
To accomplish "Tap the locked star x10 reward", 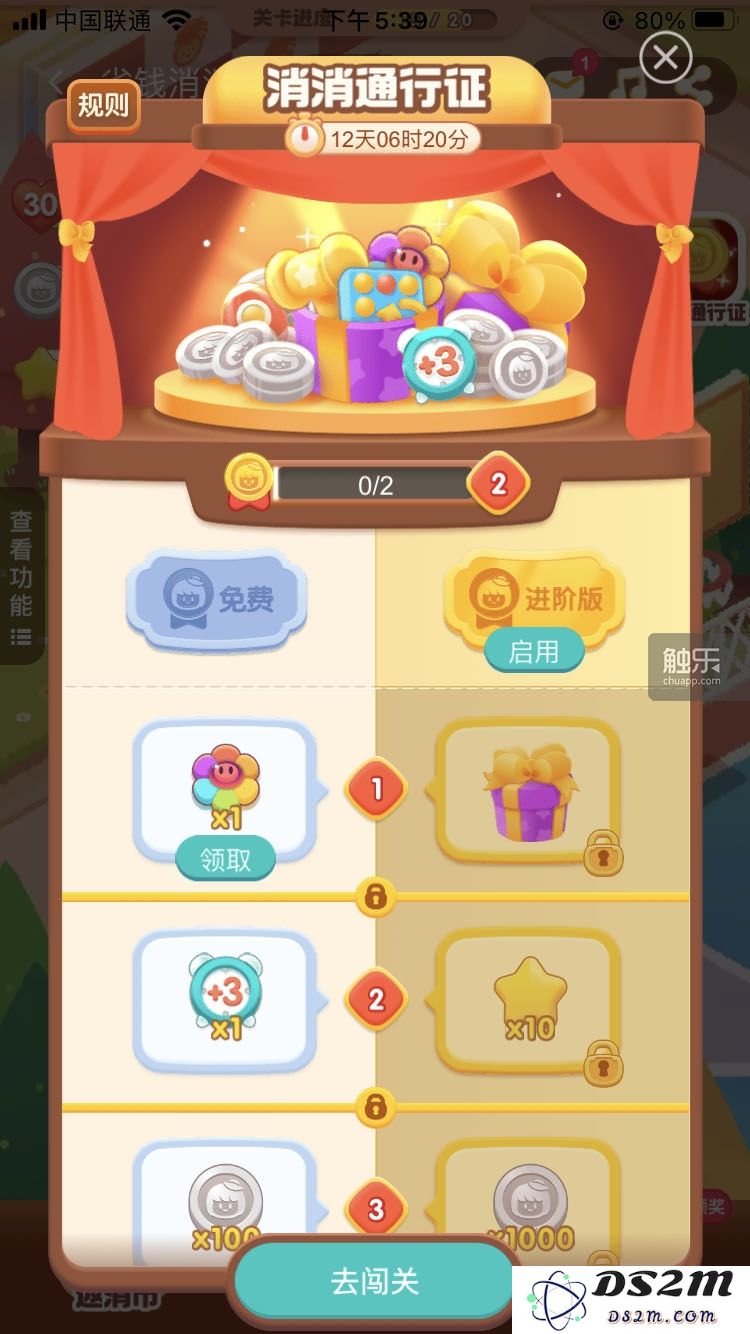I will (x=529, y=1000).
